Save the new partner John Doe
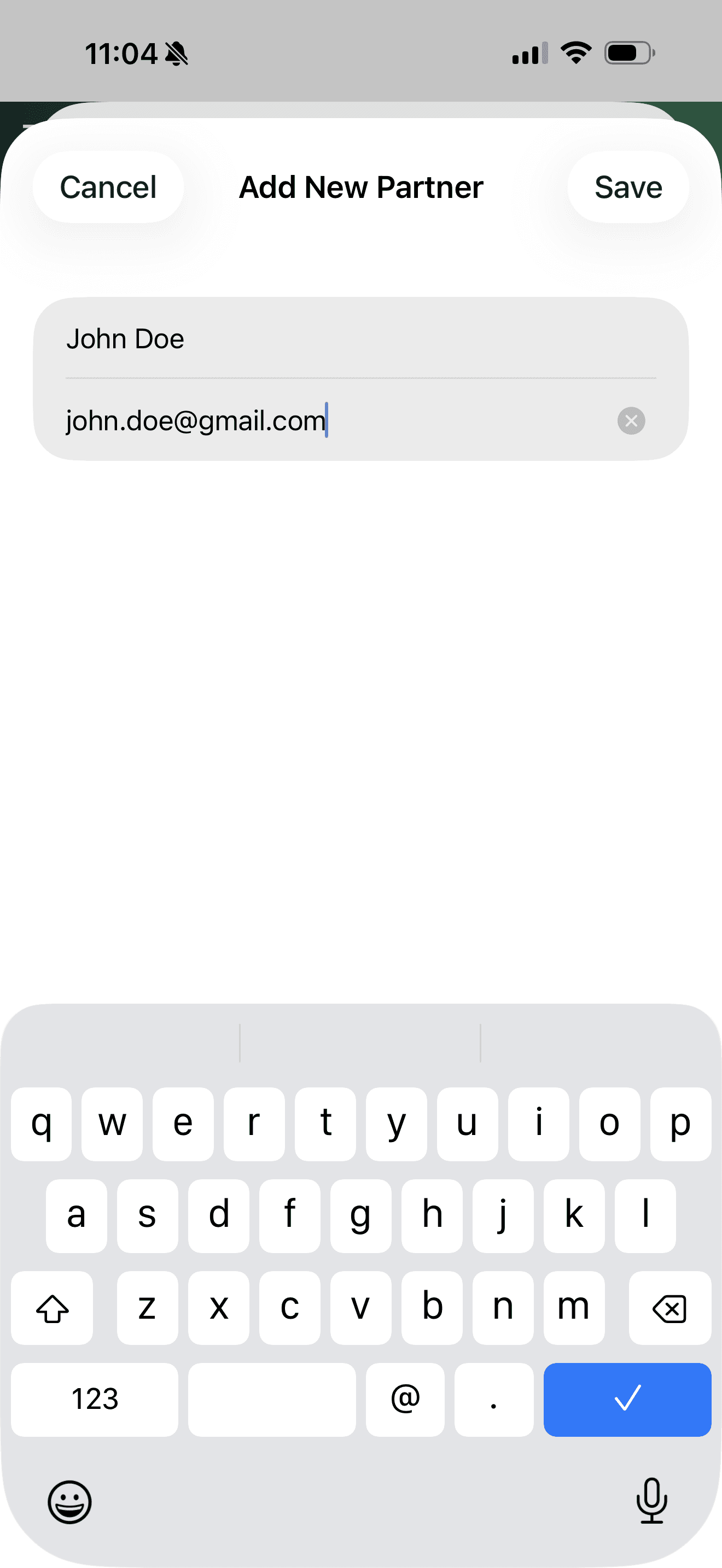Screen dimensions: 722x1568 (627, 187)
